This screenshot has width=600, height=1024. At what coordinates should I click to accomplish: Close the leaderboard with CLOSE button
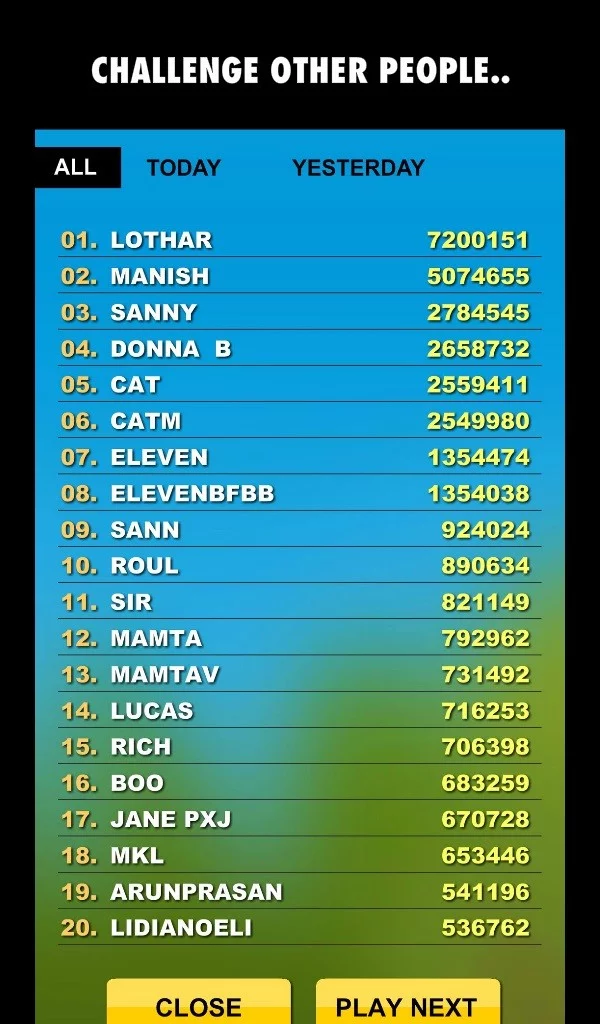[x=198, y=1004]
